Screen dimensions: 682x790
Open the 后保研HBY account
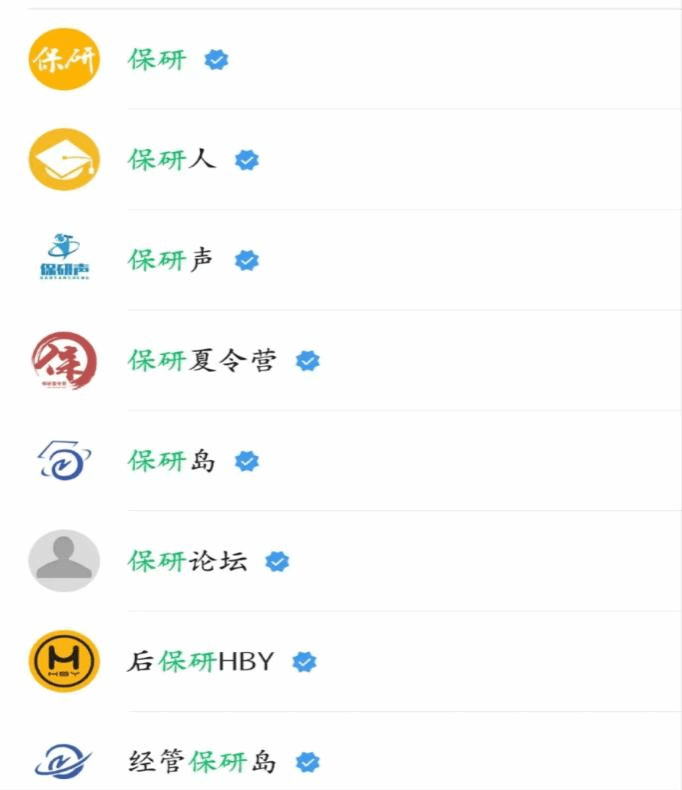200,662
